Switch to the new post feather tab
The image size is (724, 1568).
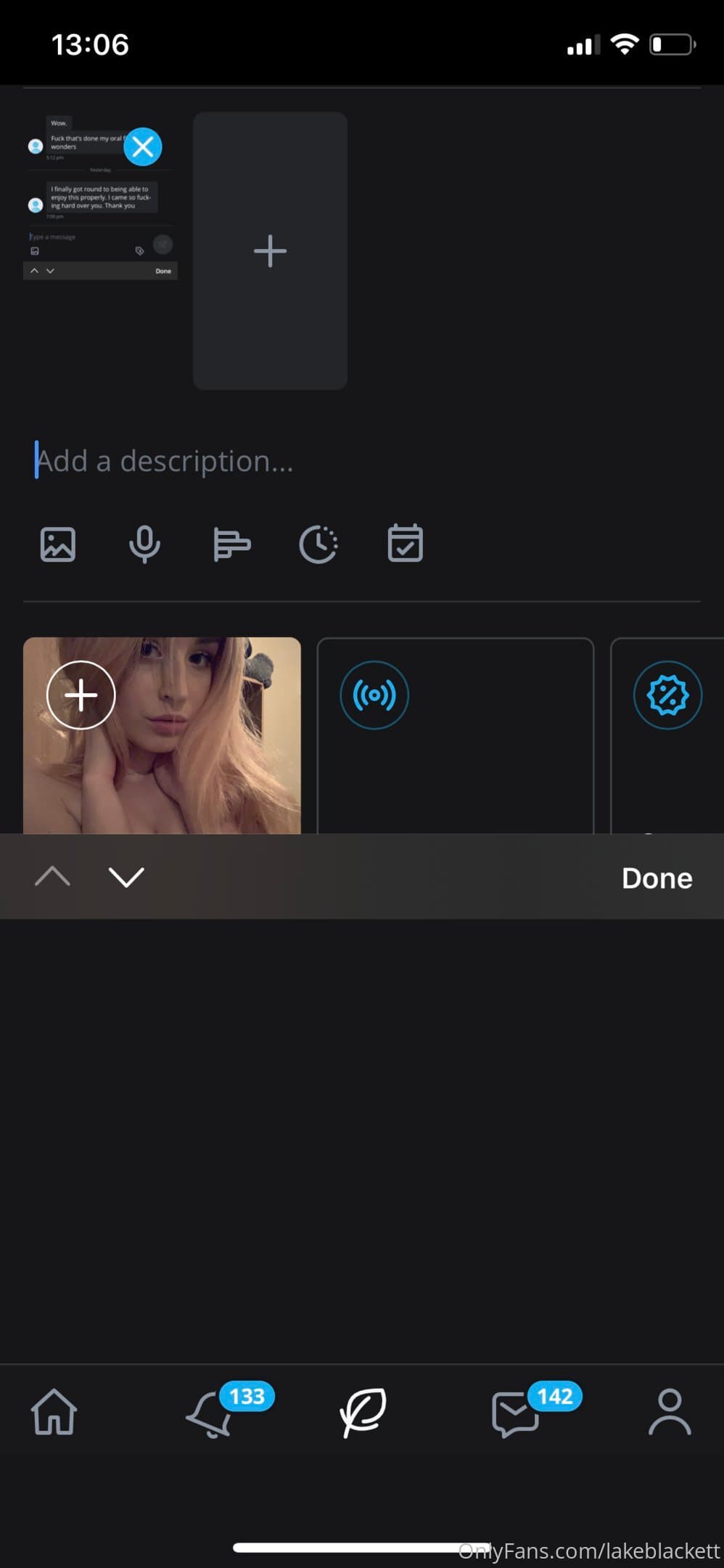pyautogui.click(x=363, y=1412)
